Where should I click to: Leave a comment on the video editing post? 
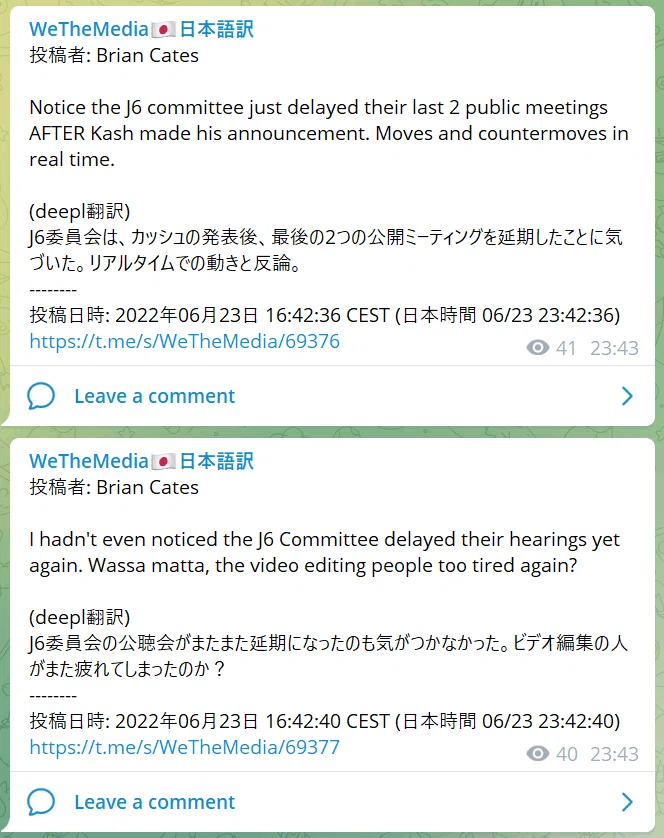point(331,802)
